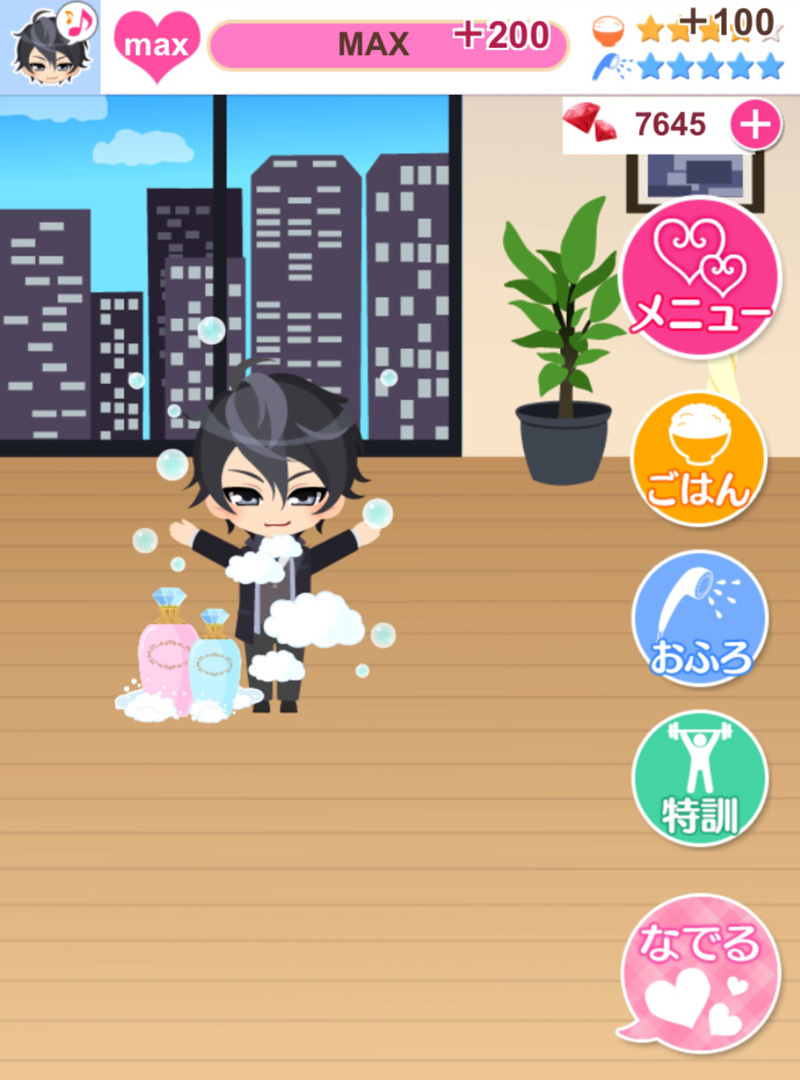
Task: Open the メニュー menu button
Action: click(700, 277)
